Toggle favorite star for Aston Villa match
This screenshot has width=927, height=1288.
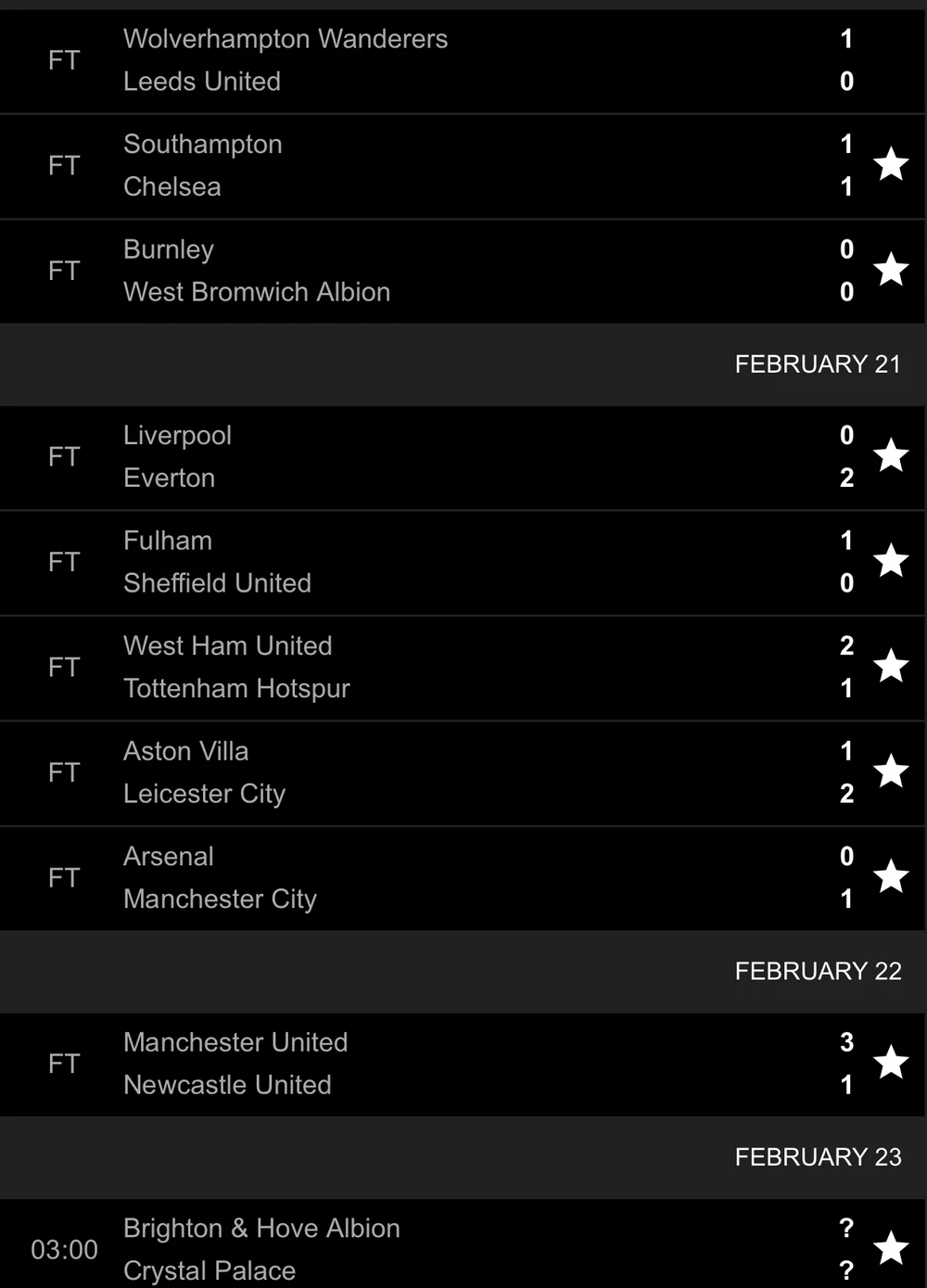tap(891, 772)
